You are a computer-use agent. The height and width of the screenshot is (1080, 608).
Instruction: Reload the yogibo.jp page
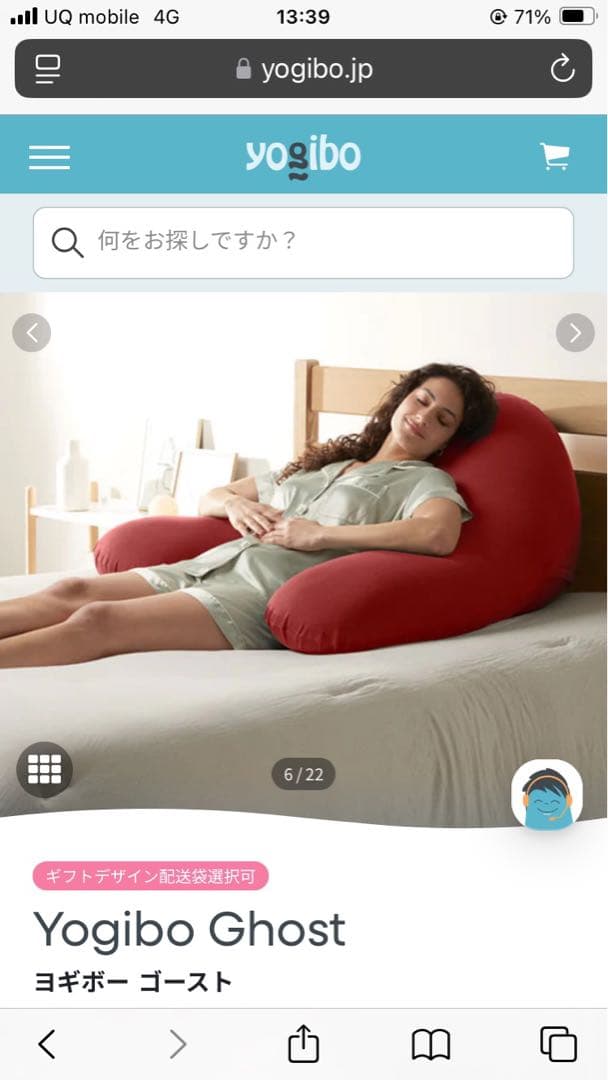coord(563,68)
